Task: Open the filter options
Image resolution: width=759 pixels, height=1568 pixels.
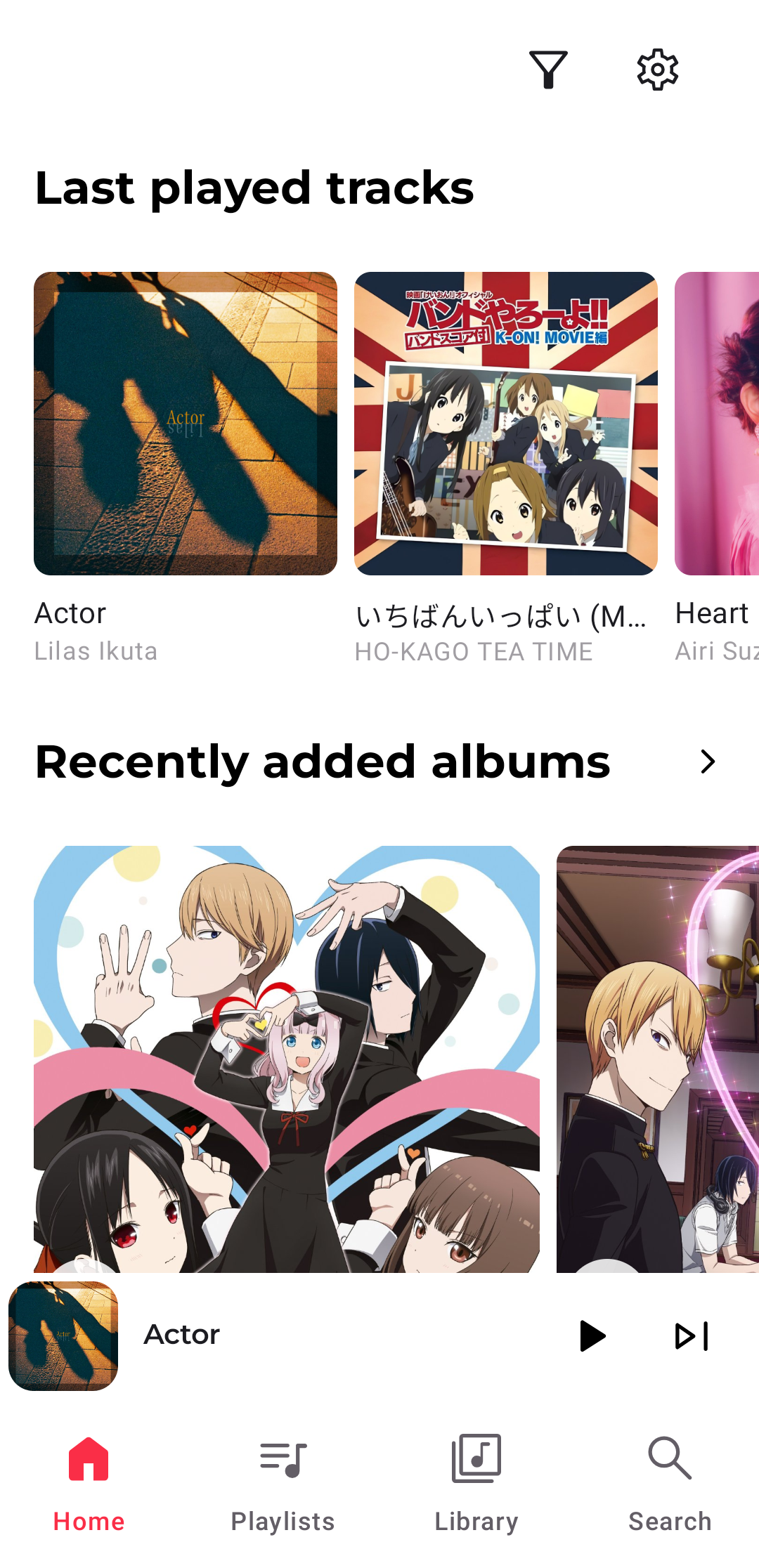Action: click(x=548, y=70)
